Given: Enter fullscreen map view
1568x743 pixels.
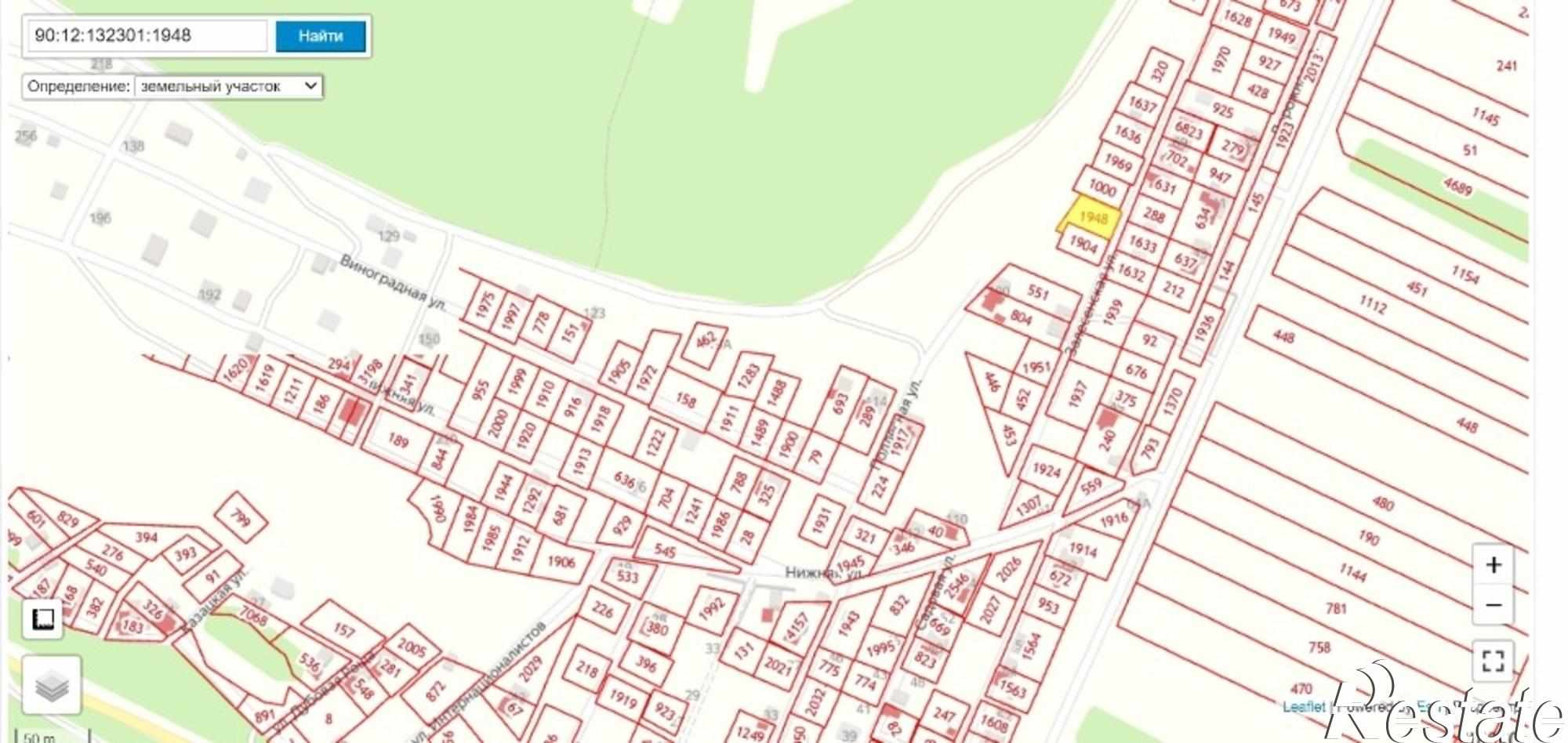Looking at the screenshot, I should [1493, 660].
